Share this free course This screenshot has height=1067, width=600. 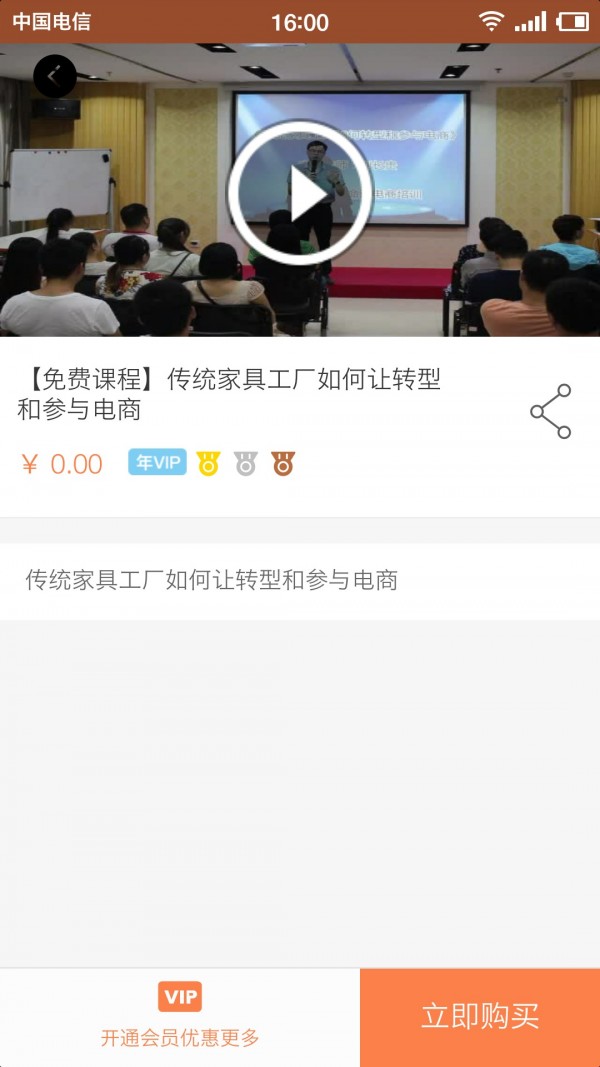[x=551, y=411]
